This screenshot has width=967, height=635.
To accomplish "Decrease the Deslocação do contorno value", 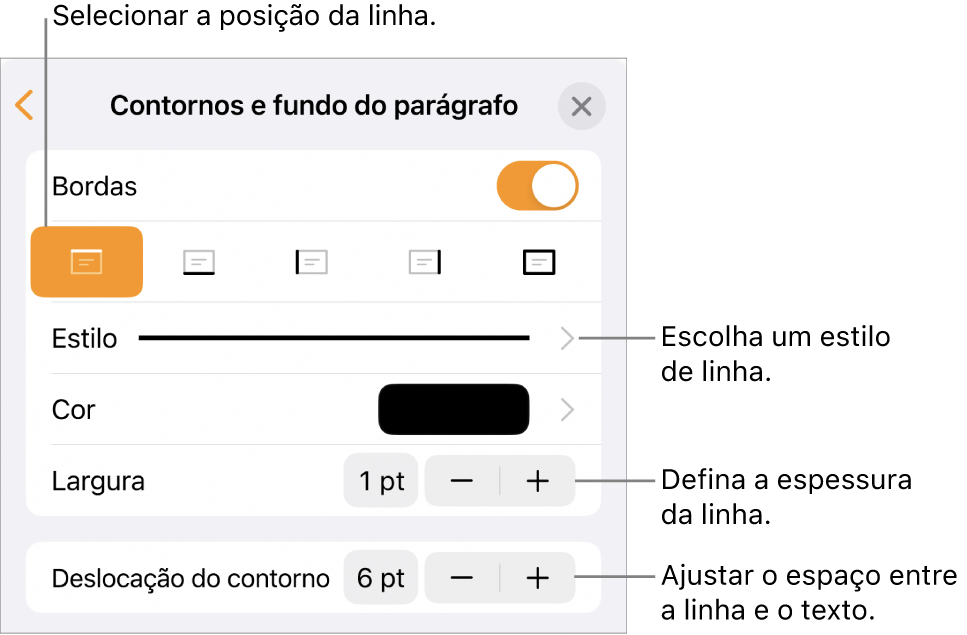I will tap(462, 577).
